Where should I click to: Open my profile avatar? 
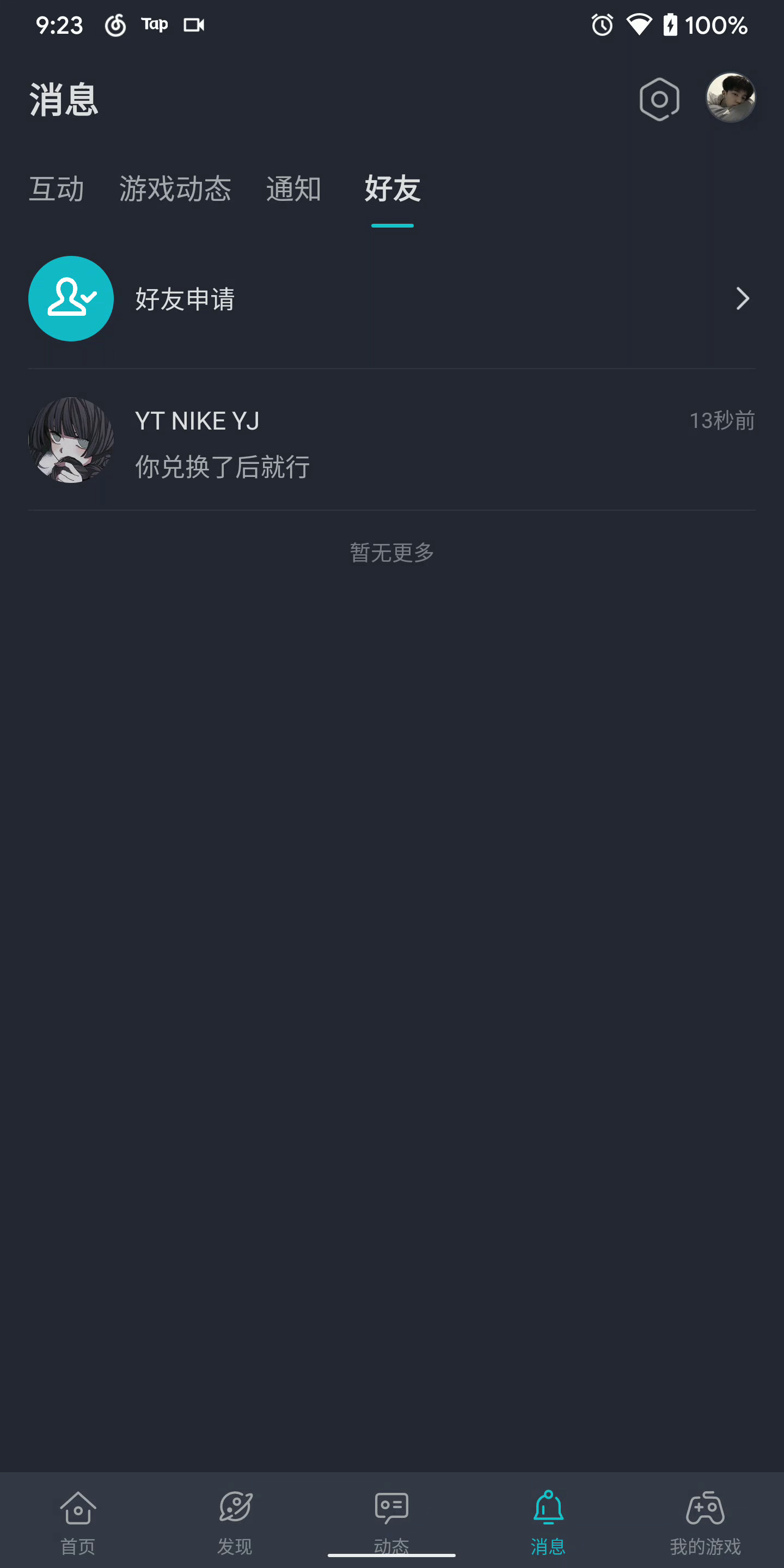(730, 98)
